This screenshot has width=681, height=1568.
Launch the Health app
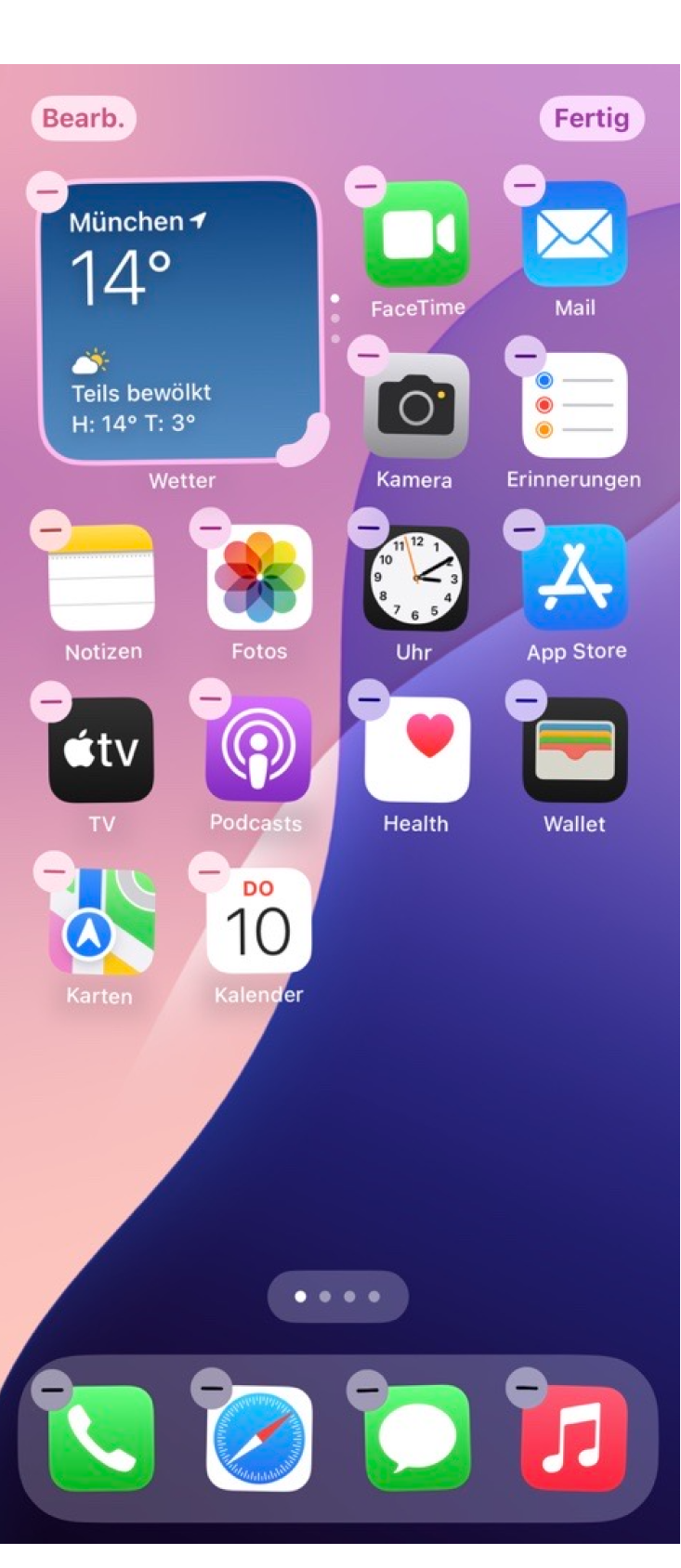[x=416, y=750]
